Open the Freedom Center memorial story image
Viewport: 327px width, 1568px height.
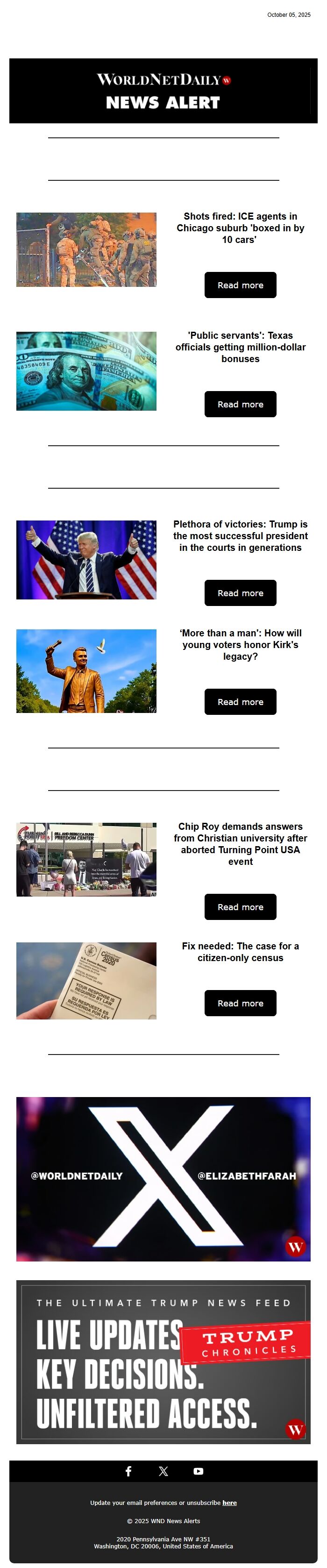86,860
